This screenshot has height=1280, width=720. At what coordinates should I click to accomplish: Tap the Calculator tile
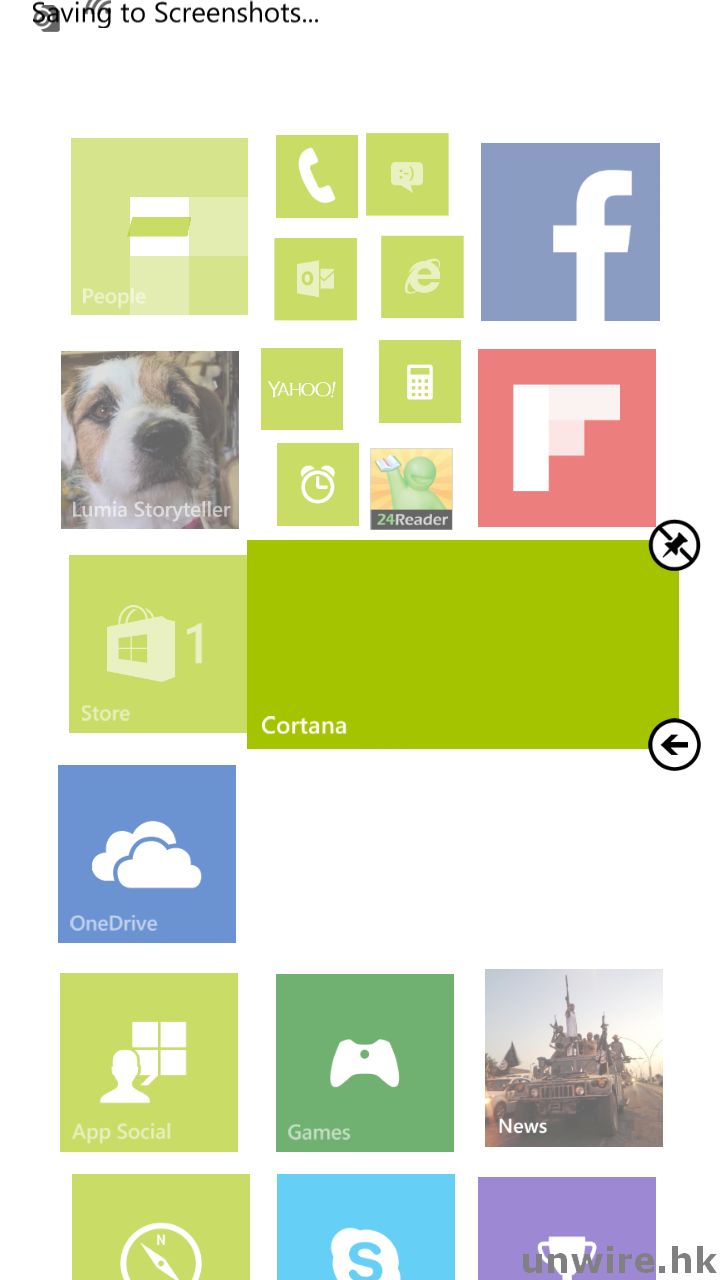click(x=420, y=382)
